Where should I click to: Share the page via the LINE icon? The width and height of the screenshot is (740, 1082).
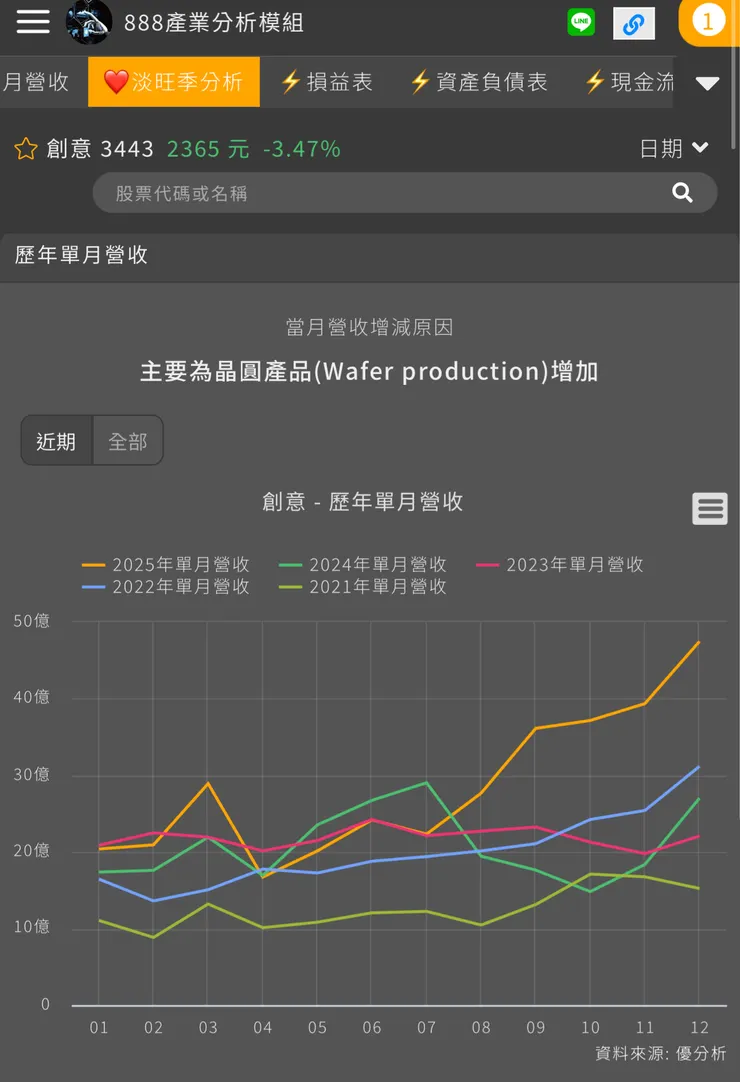click(x=581, y=21)
